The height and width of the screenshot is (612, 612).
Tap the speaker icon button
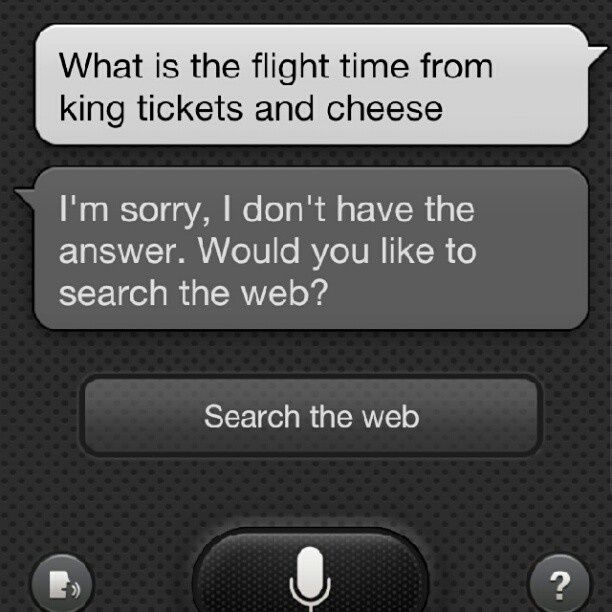(x=61, y=585)
